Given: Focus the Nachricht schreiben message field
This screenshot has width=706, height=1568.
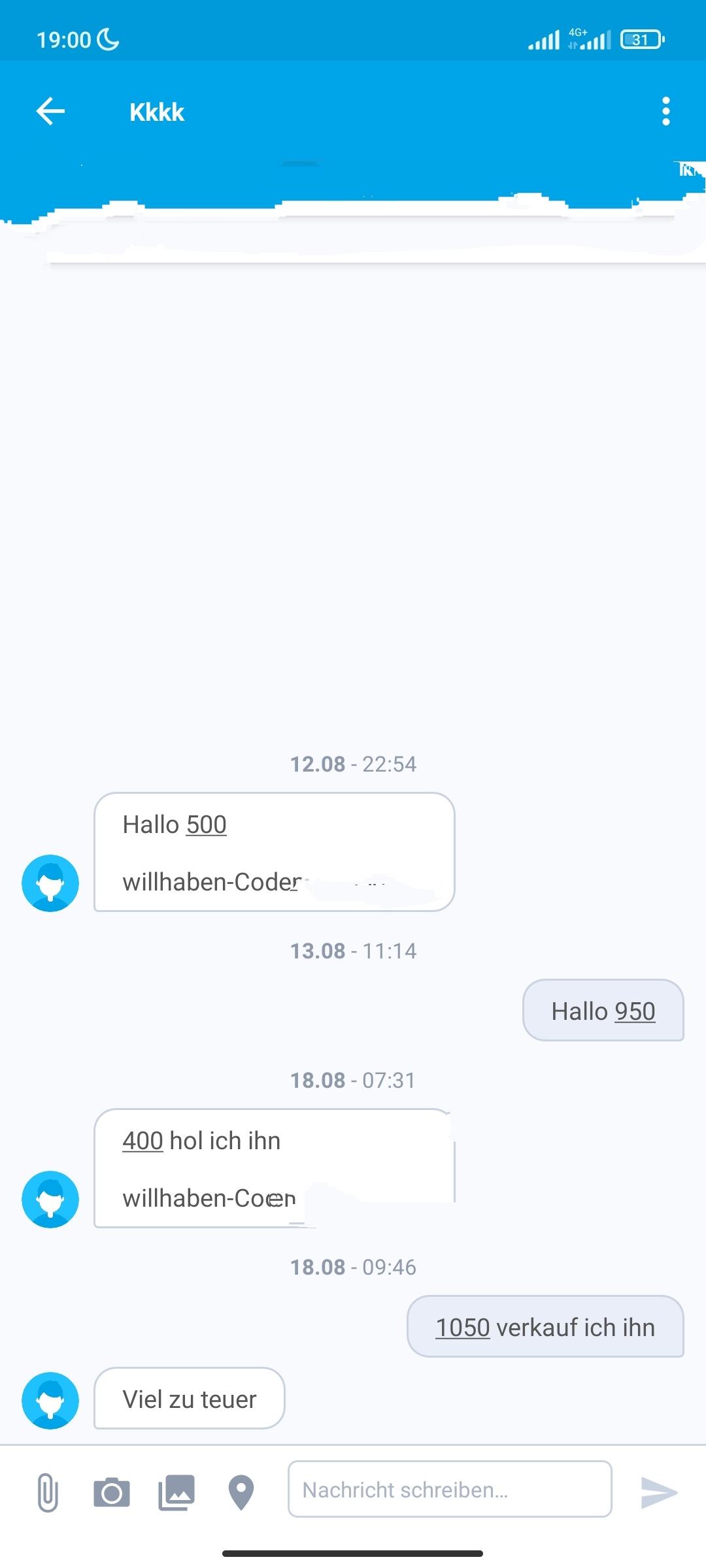Looking at the screenshot, I should (450, 1490).
